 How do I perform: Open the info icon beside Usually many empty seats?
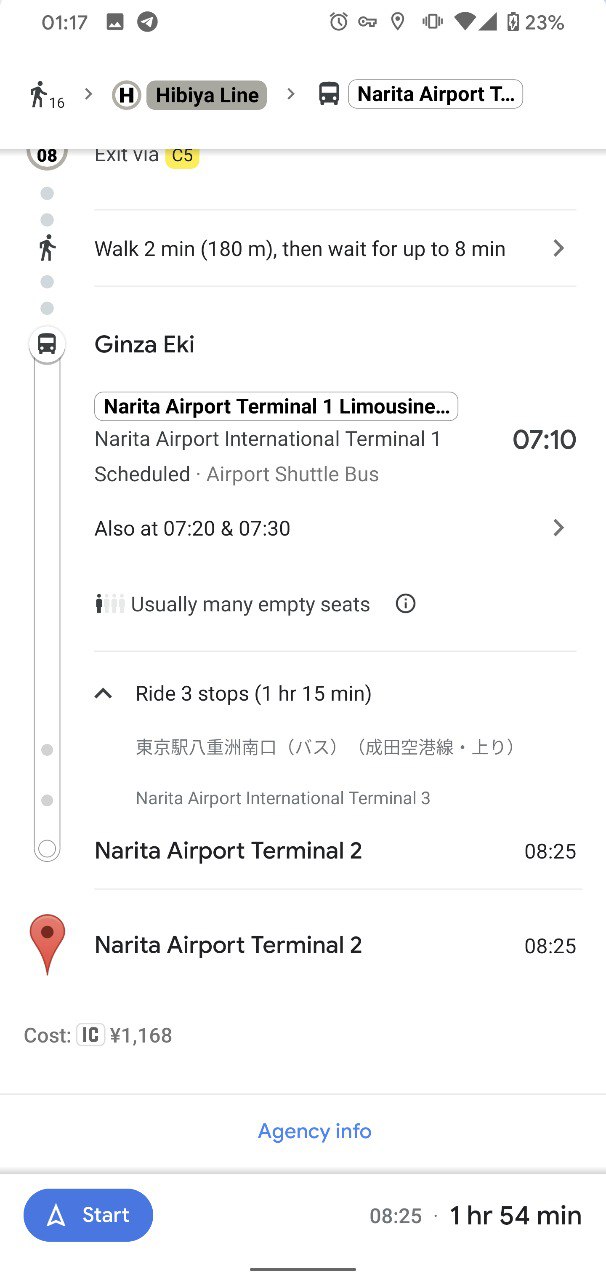pyautogui.click(x=405, y=603)
